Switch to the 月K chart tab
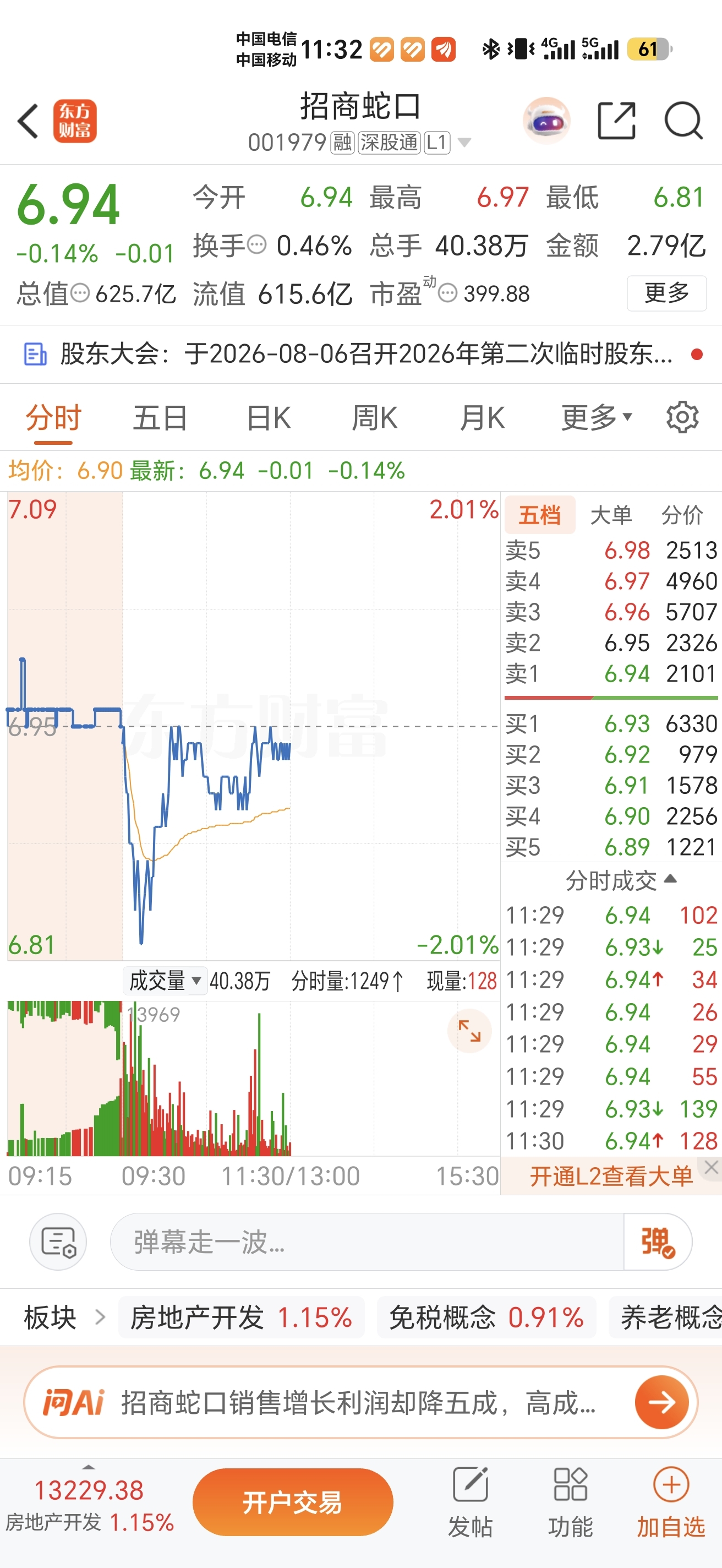The height and width of the screenshot is (1568, 722). [482, 418]
